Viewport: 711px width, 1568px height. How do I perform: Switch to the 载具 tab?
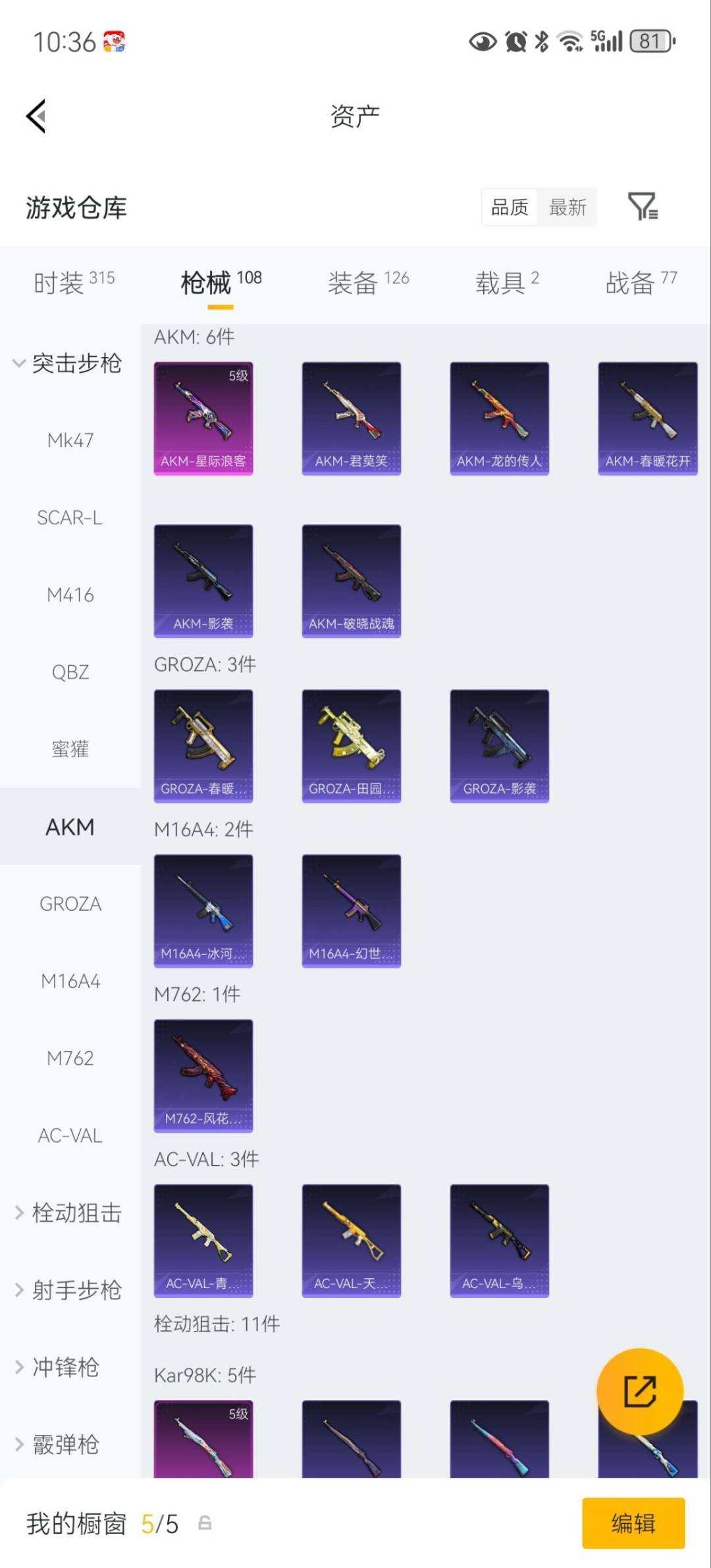[507, 282]
